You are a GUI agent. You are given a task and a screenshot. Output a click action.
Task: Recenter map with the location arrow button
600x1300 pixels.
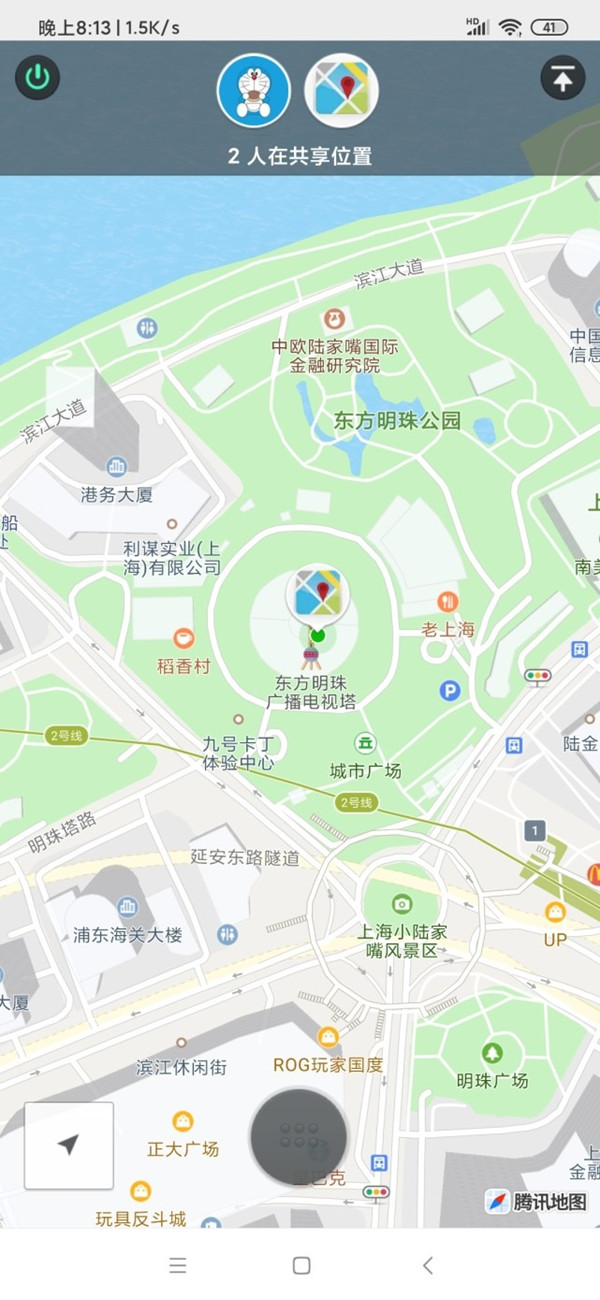[x=69, y=1145]
